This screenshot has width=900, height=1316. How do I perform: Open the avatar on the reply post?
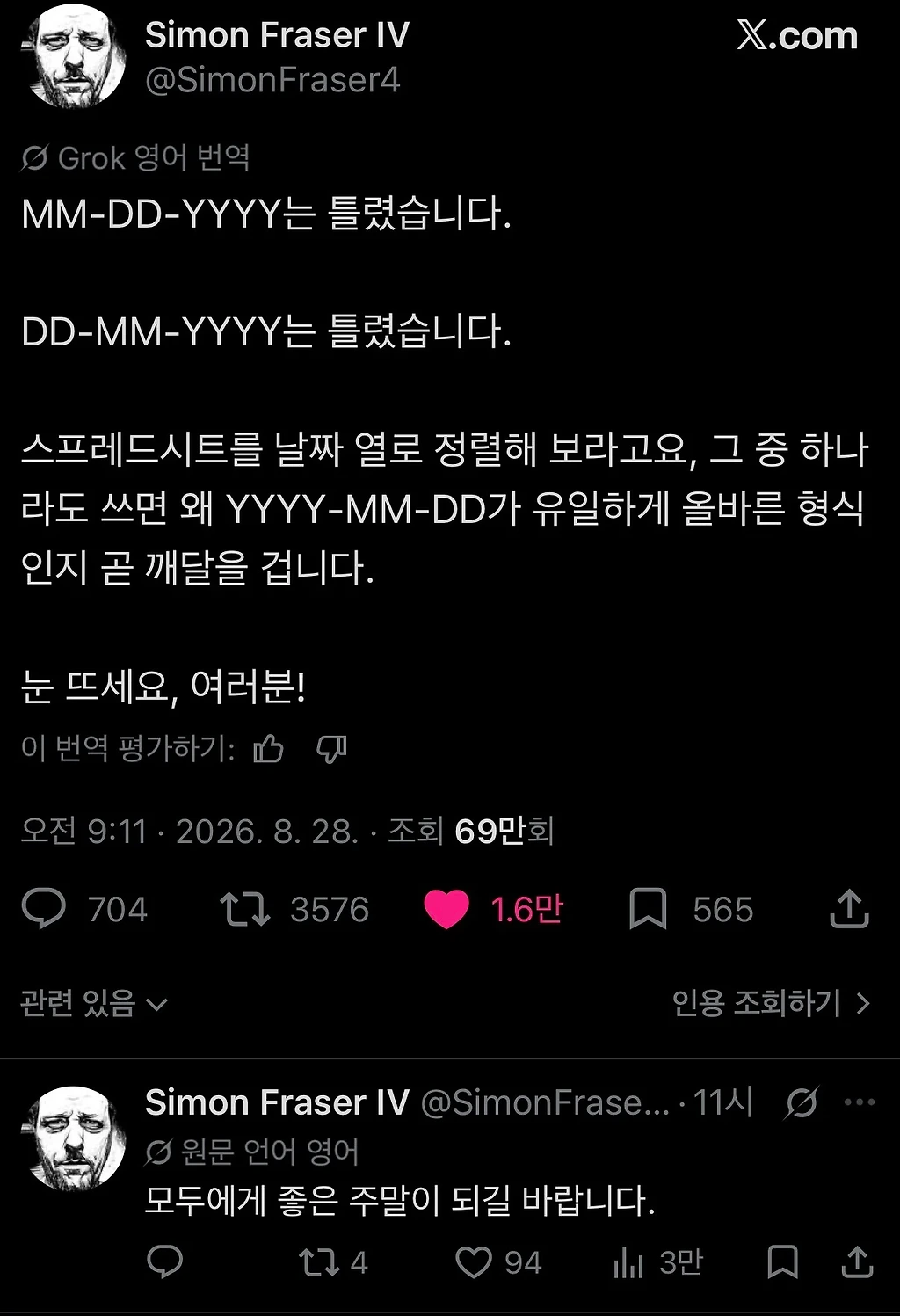[x=75, y=1138]
